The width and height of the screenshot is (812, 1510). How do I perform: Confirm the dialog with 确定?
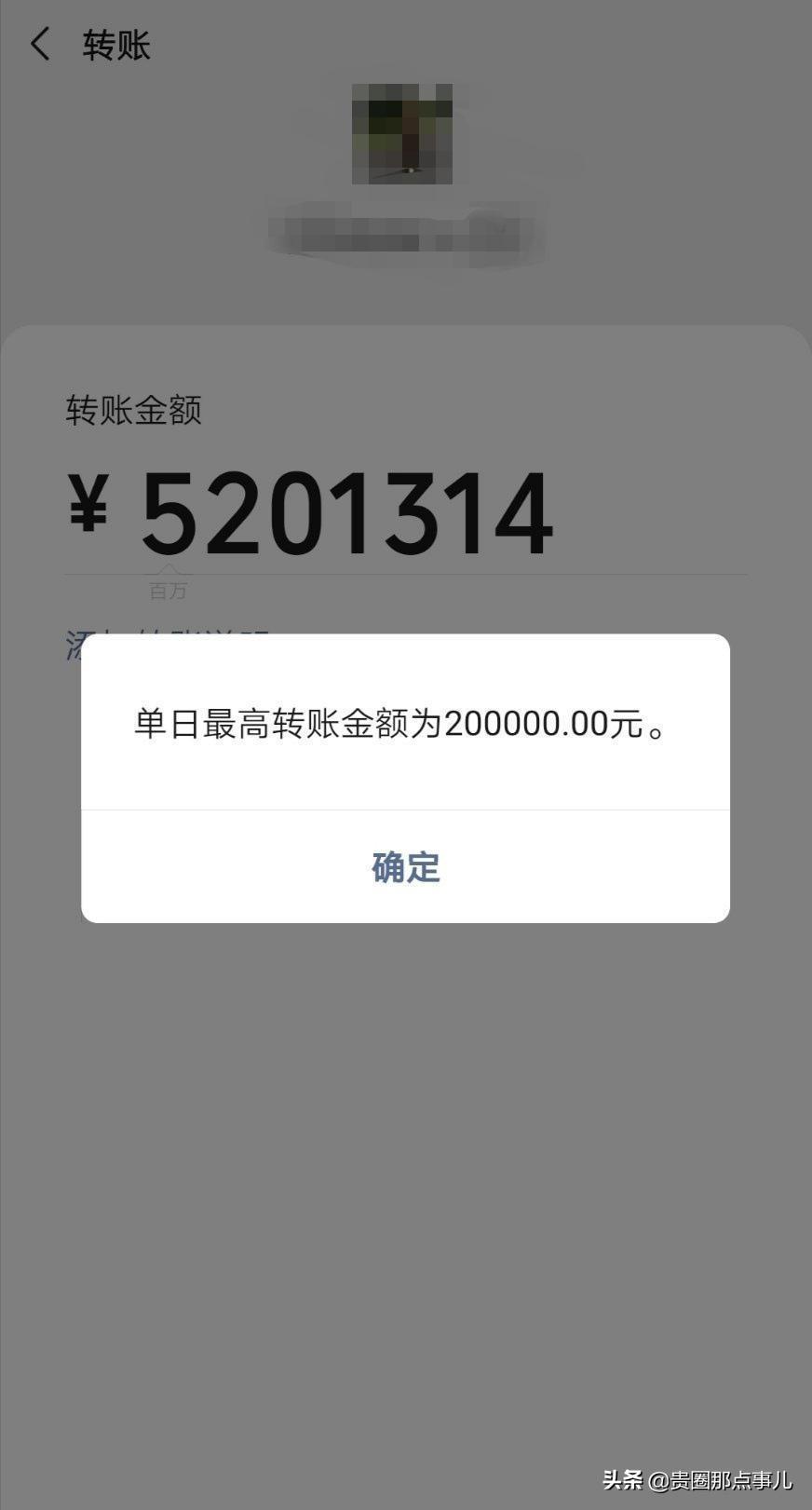click(405, 867)
